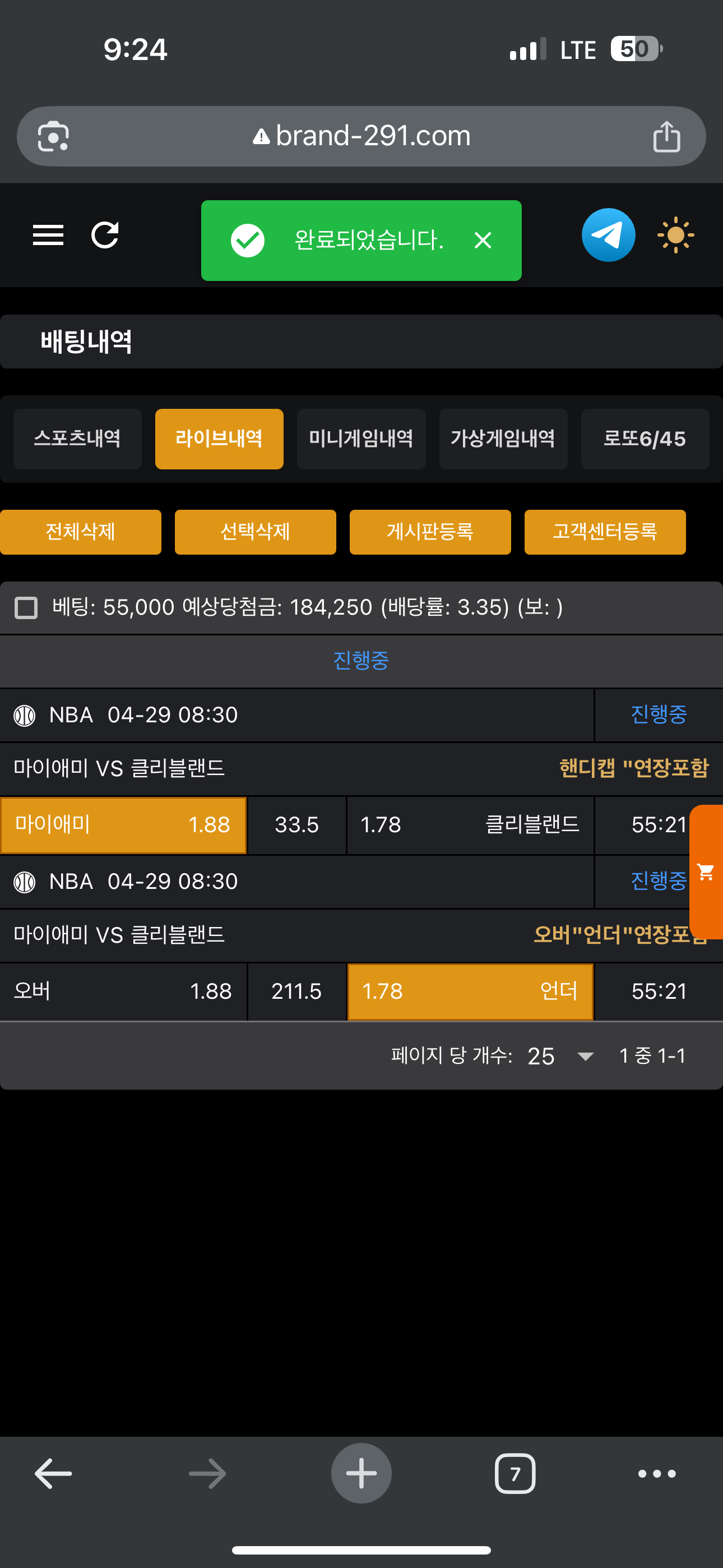Open the hamburger menu
723x1568 pixels.
coord(48,235)
